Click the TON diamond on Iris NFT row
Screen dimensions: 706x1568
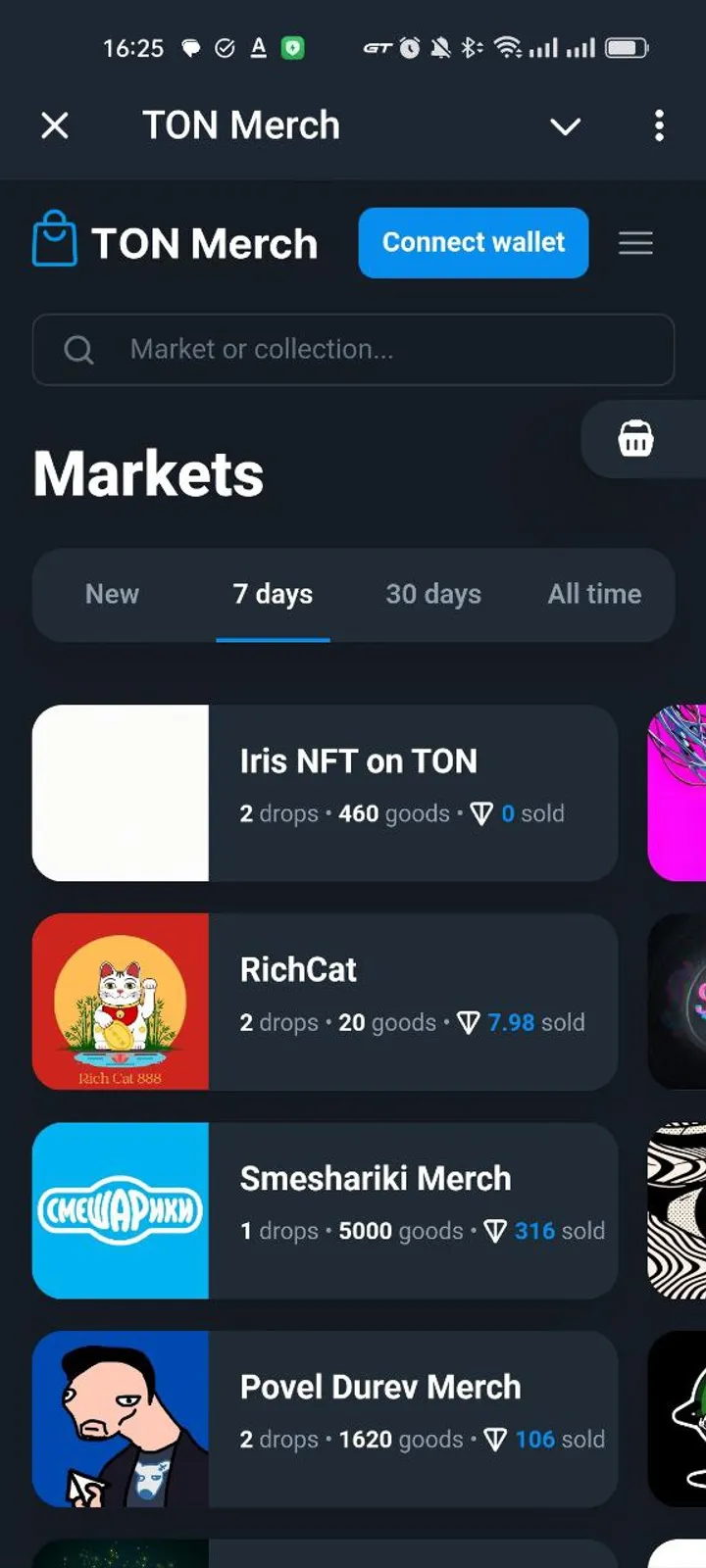tap(480, 813)
